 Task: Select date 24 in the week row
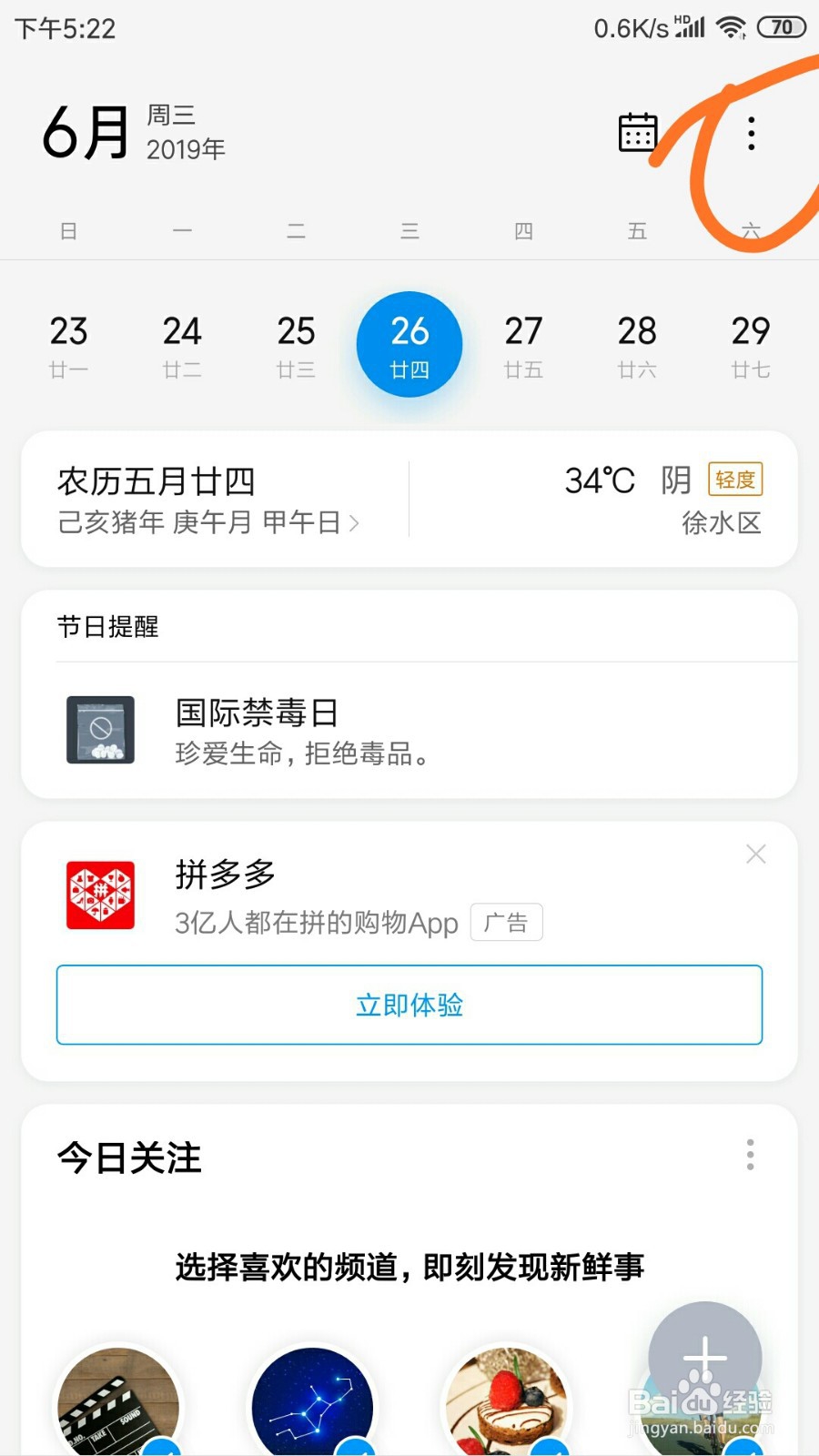[182, 345]
